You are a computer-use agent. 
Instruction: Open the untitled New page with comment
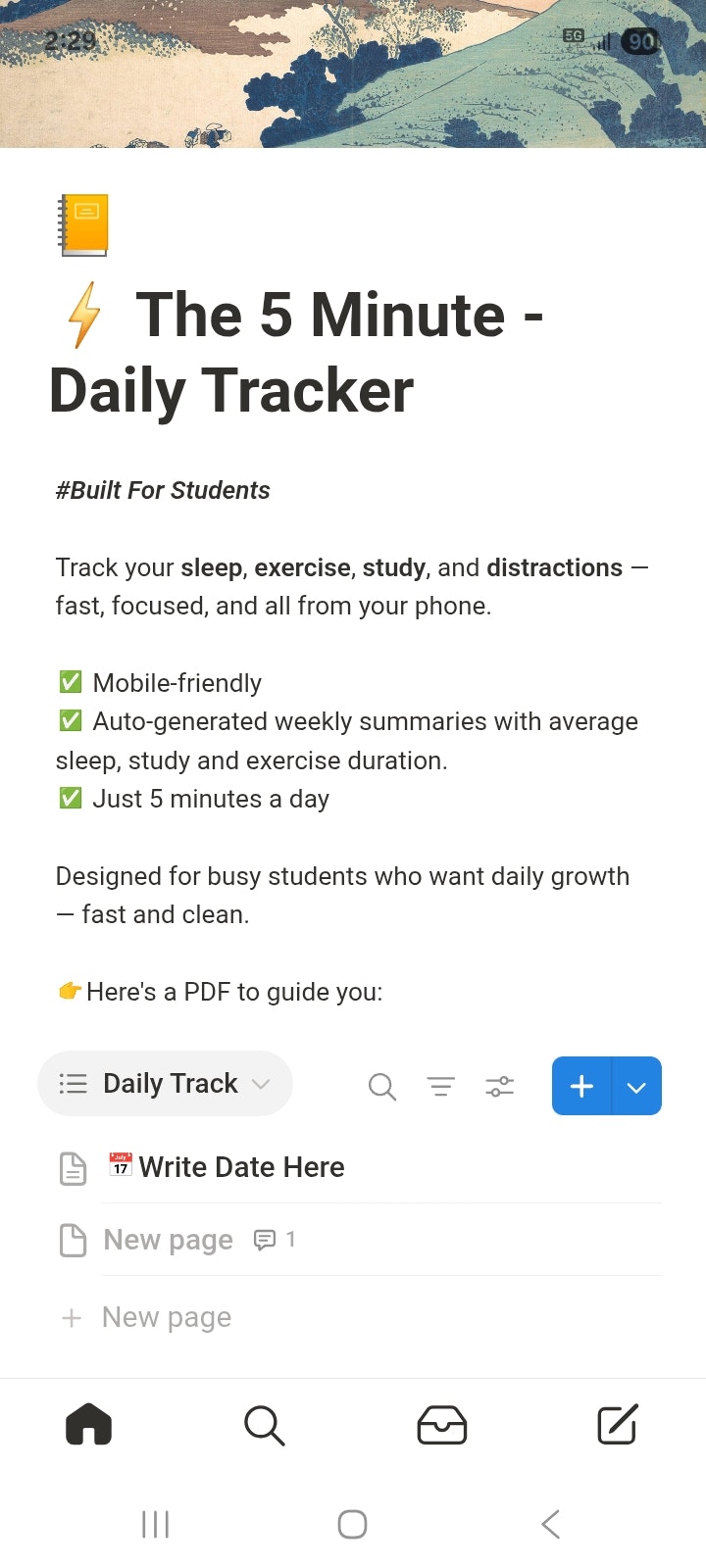[169, 1240]
